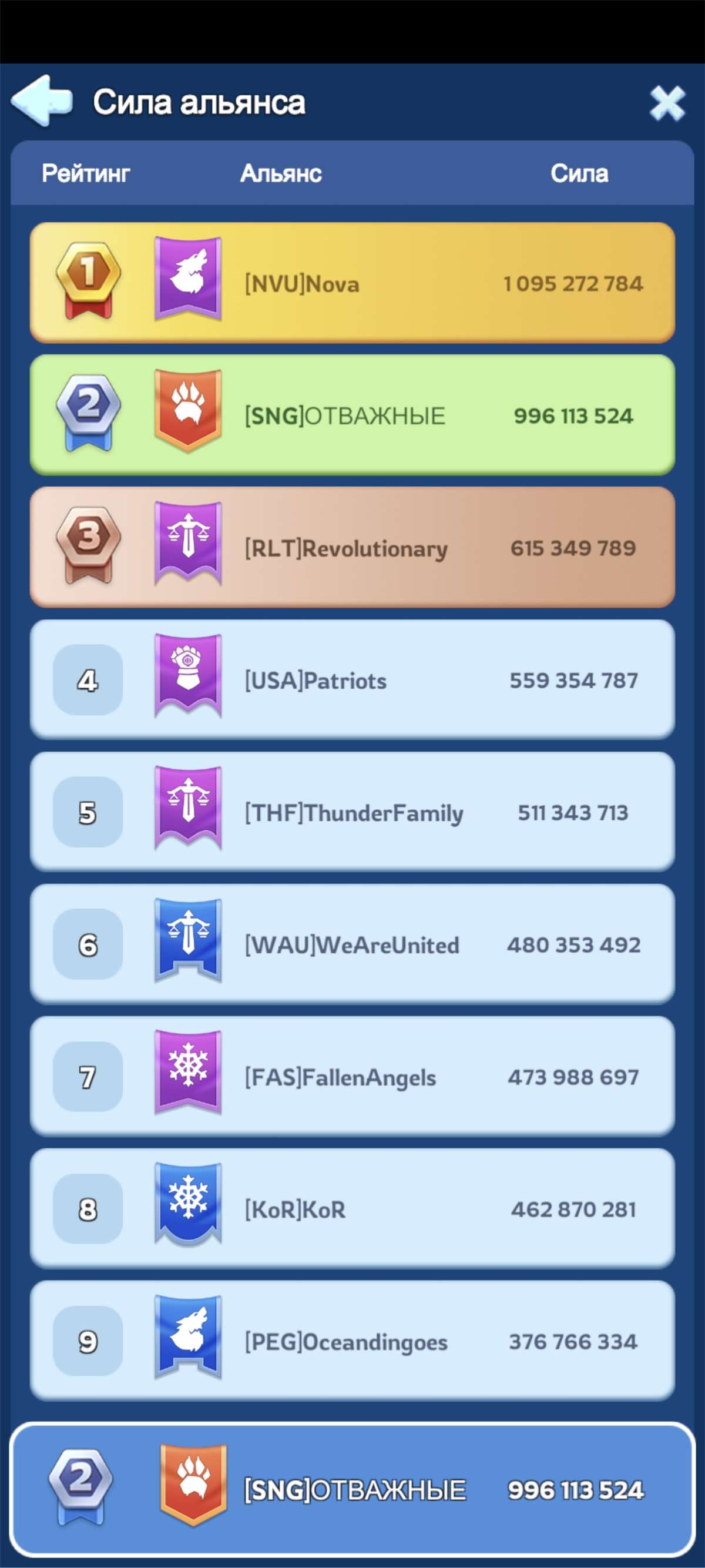Close the alliance power ranking window

pos(667,103)
